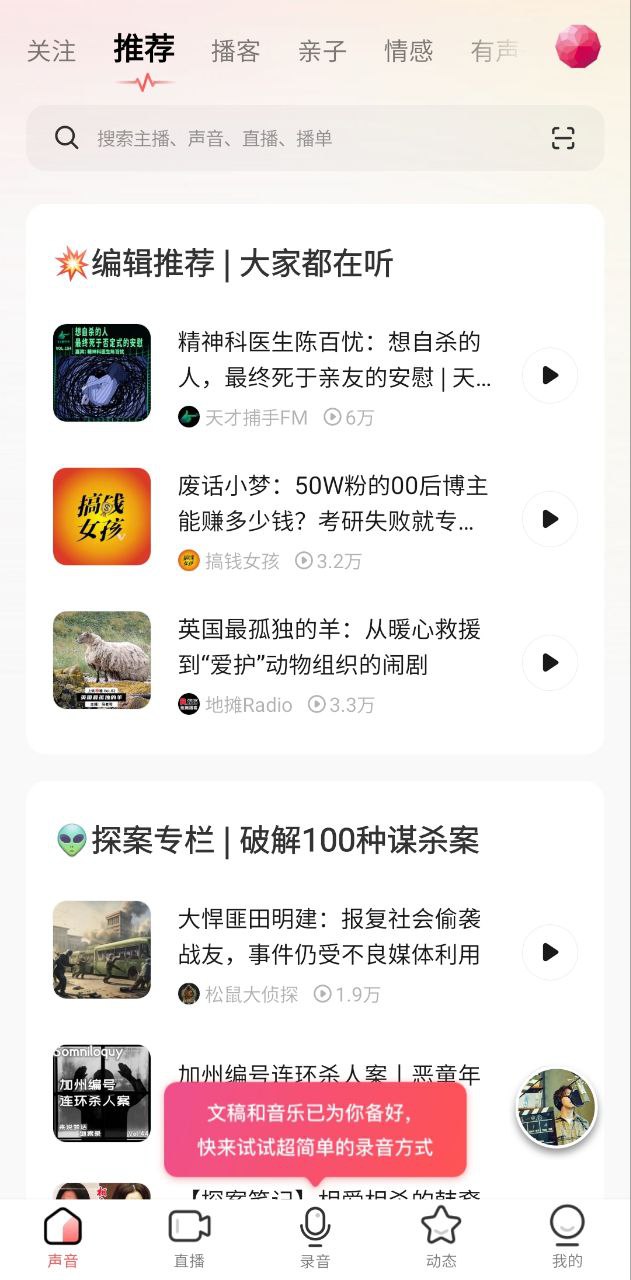Open the floating now-playing avatar
The height and width of the screenshot is (1280, 631).
(x=556, y=1106)
